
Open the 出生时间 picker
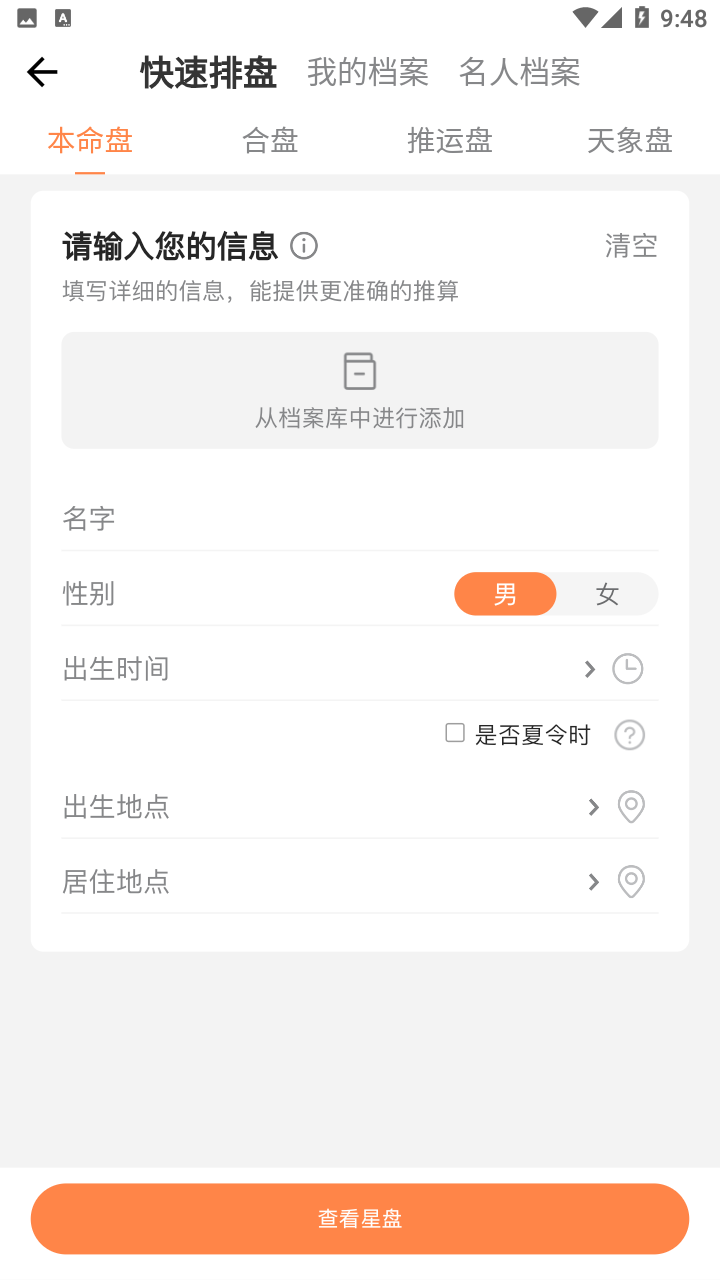(360, 668)
